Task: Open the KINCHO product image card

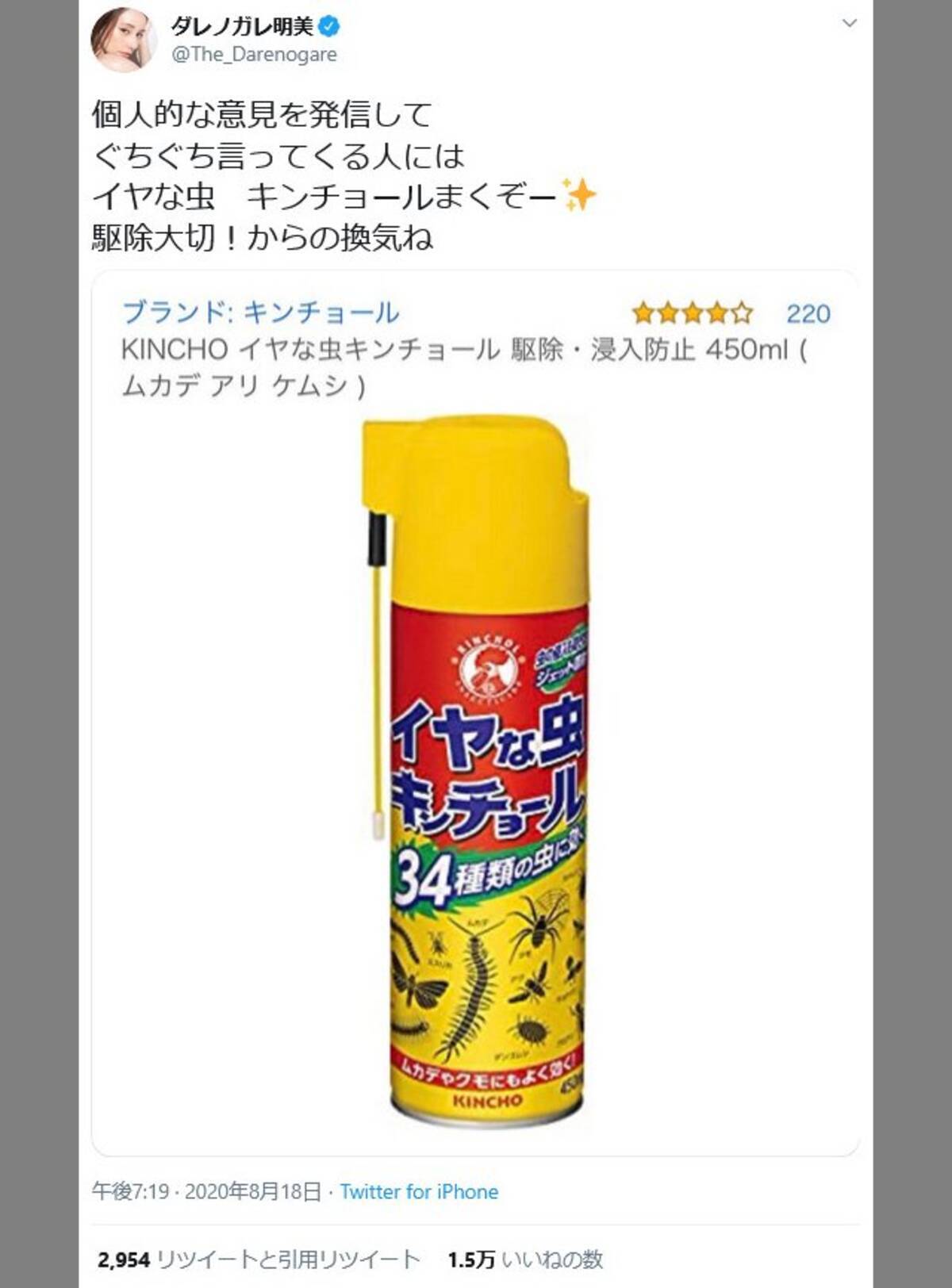Action: [476, 761]
